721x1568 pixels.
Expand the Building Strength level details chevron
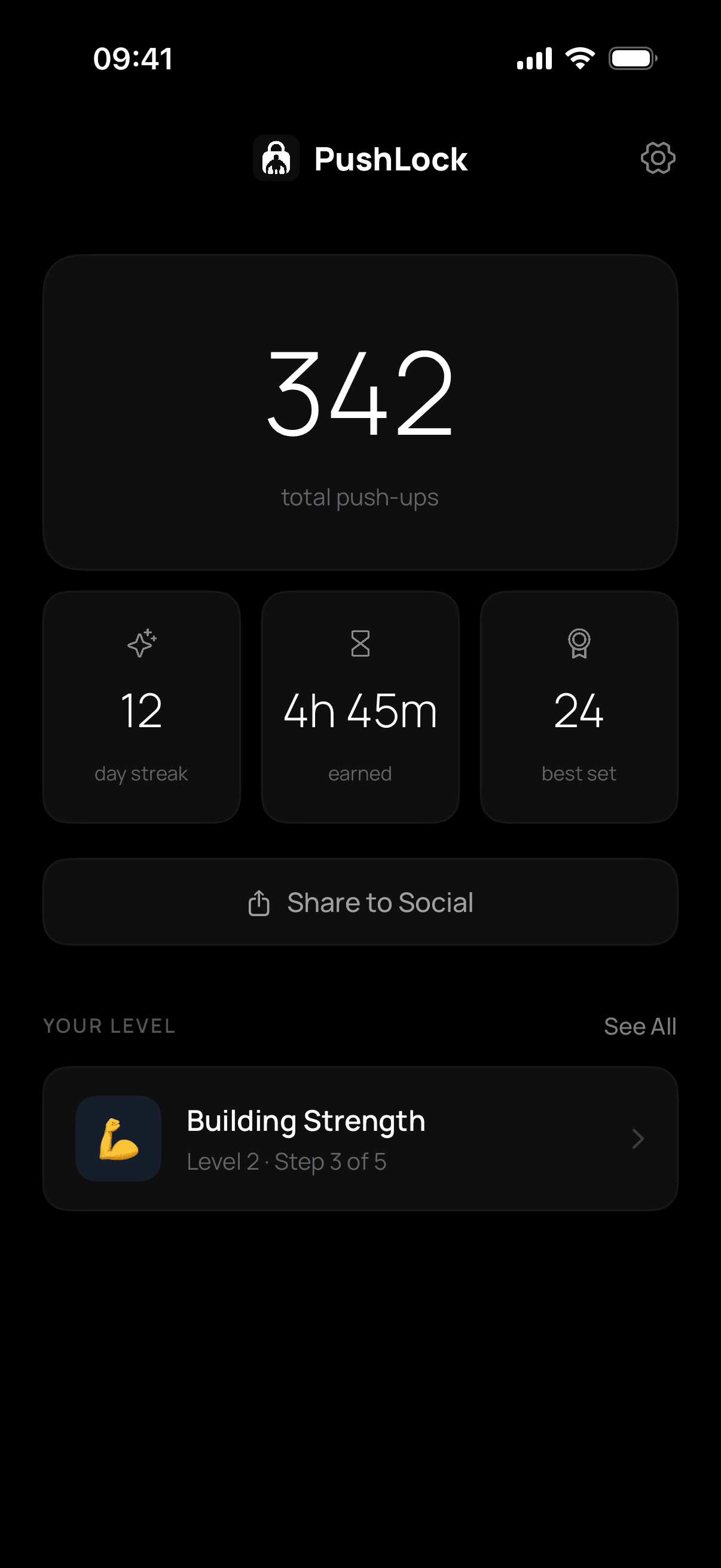[x=638, y=1139]
